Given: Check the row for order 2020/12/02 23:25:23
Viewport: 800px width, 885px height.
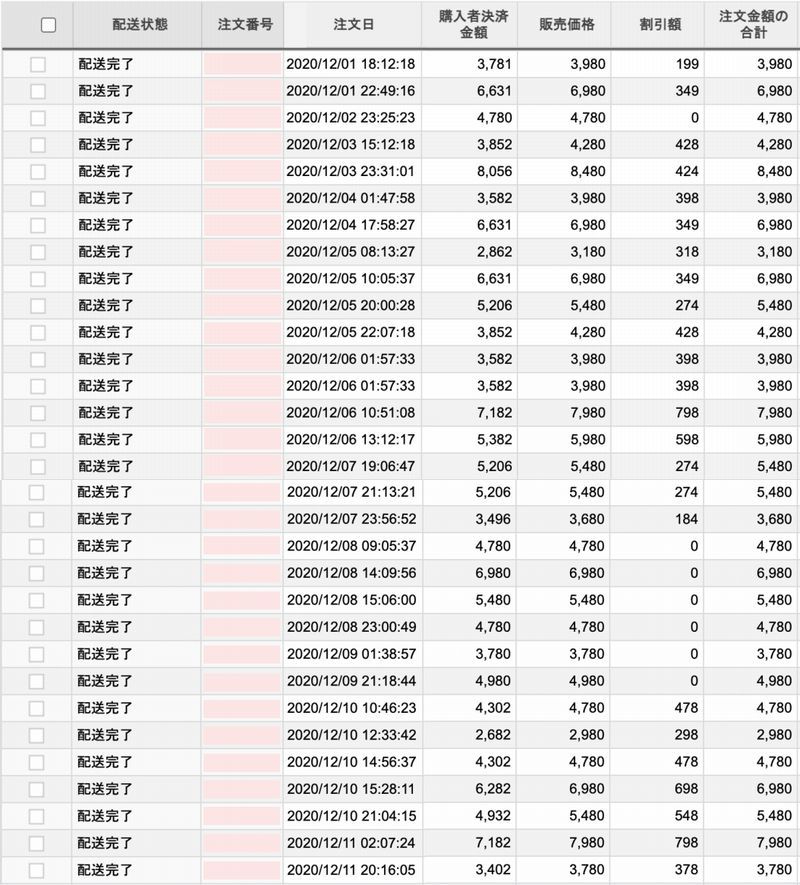Looking at the screenshot, I should coord(38,118).
